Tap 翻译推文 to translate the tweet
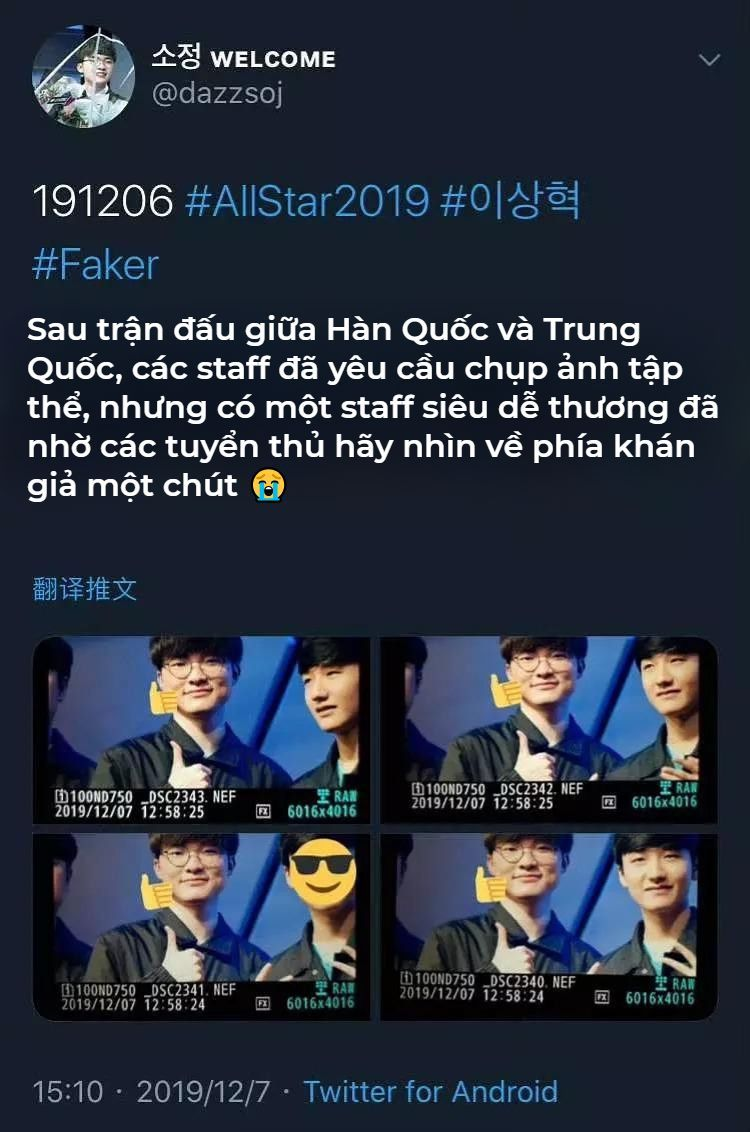The width and height of the screenshot is (750, 1132). click(x=85, y=589)
